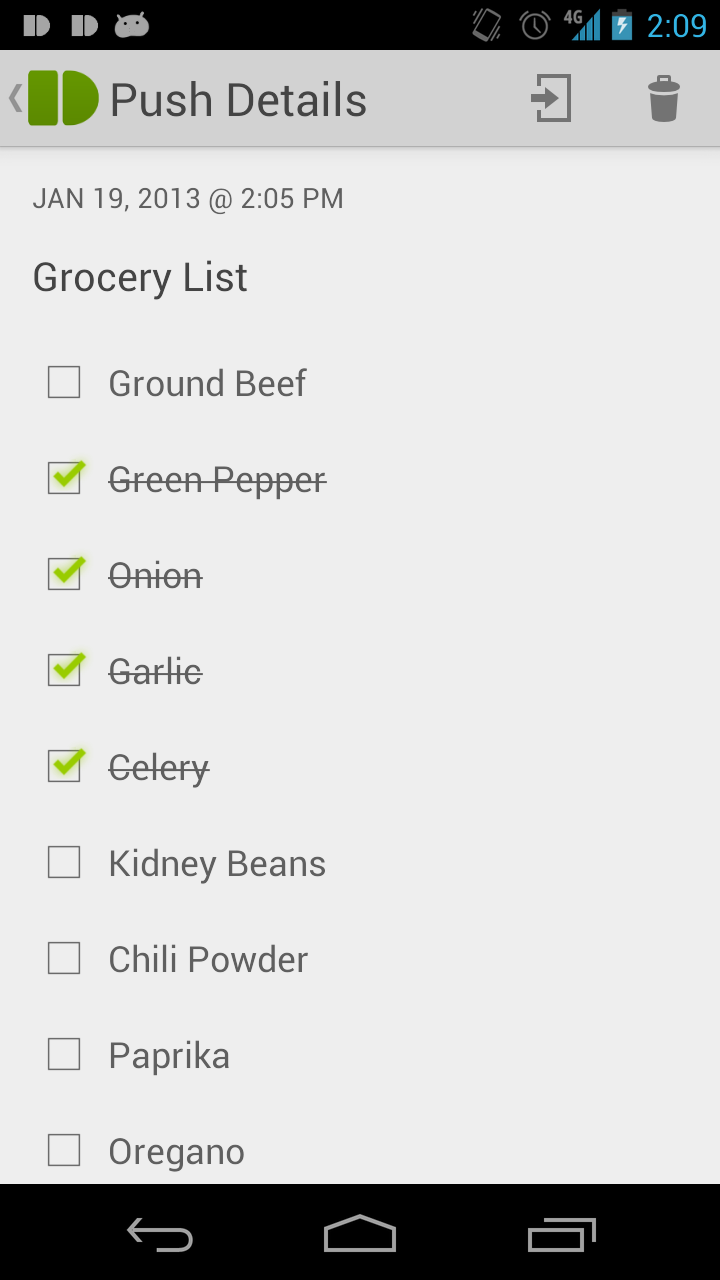Delete this push with the trash icon

663,98
